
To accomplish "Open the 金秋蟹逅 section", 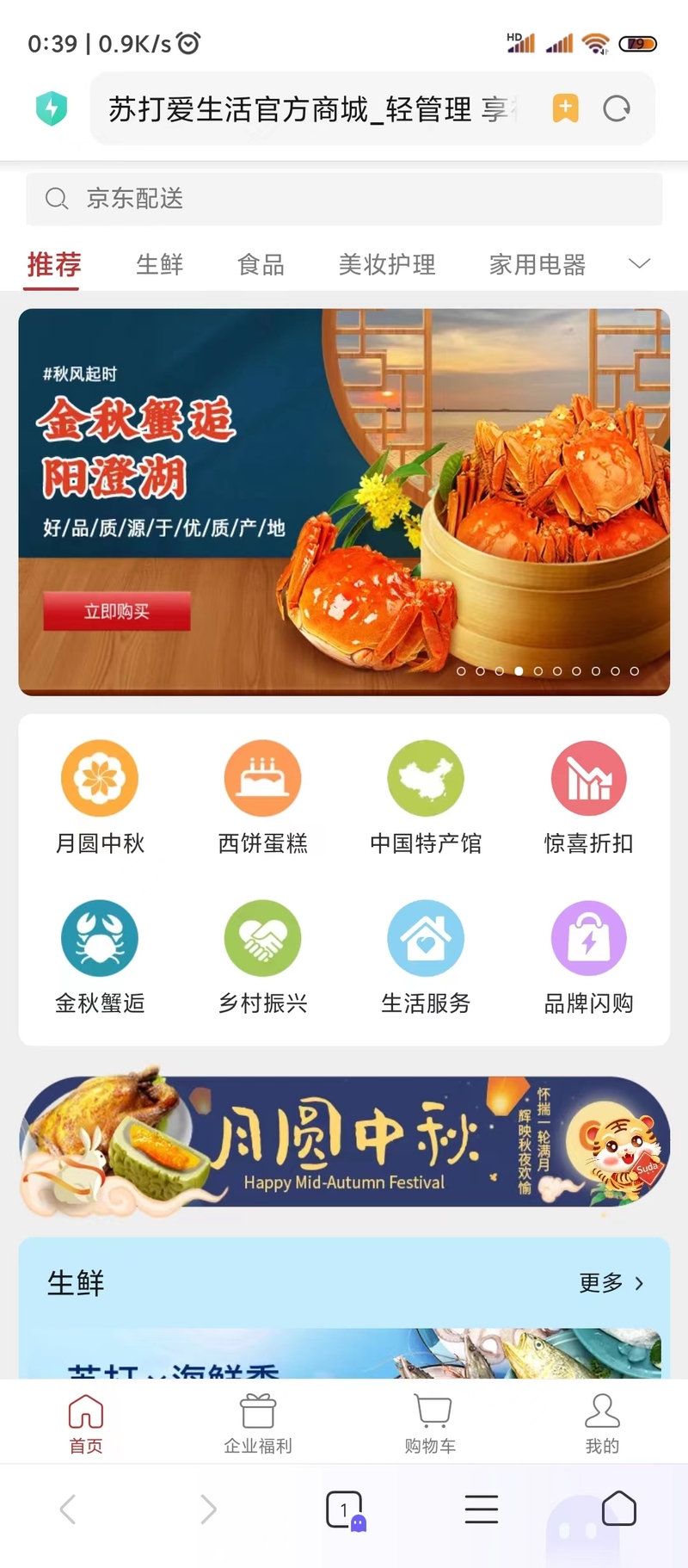I will [100, 955].
